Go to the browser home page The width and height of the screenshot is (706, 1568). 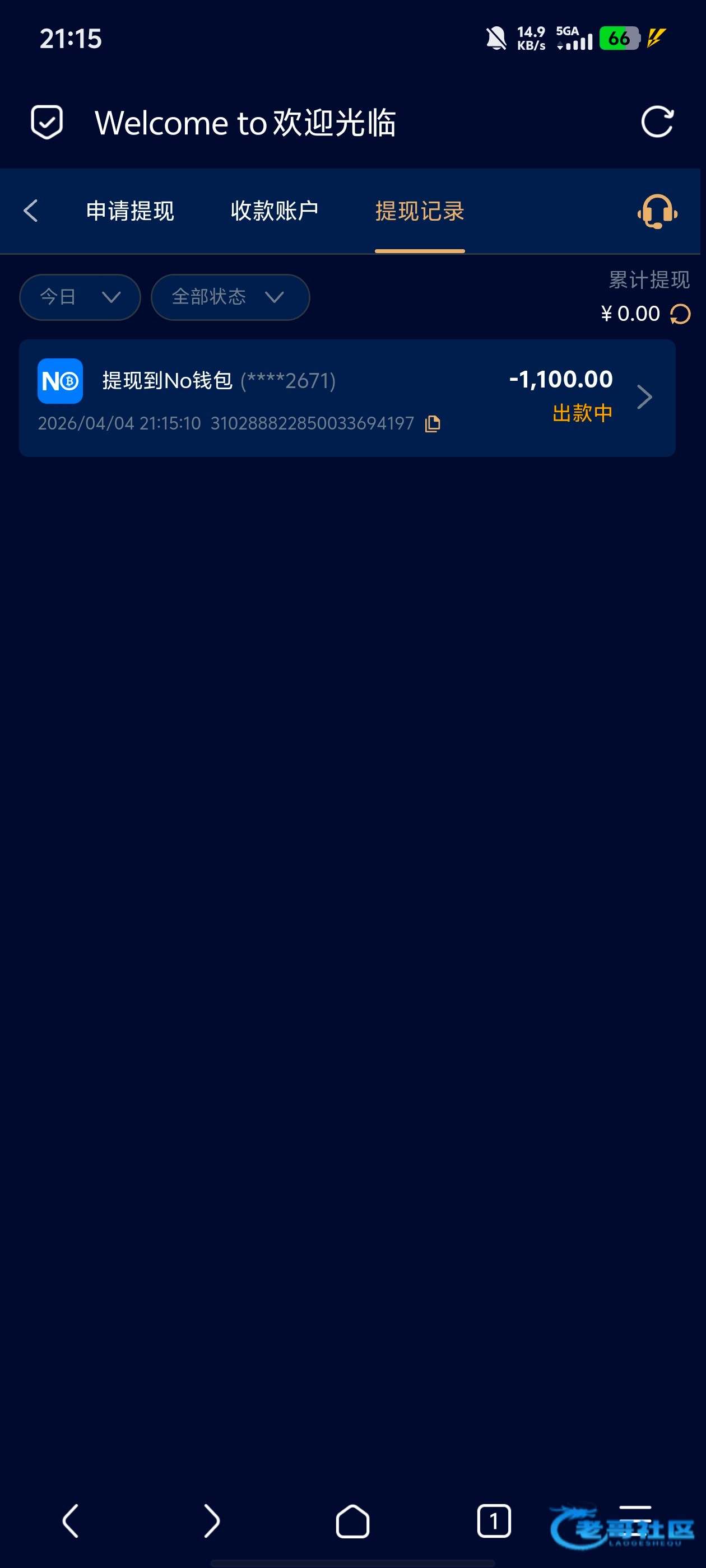[352, 1520]
